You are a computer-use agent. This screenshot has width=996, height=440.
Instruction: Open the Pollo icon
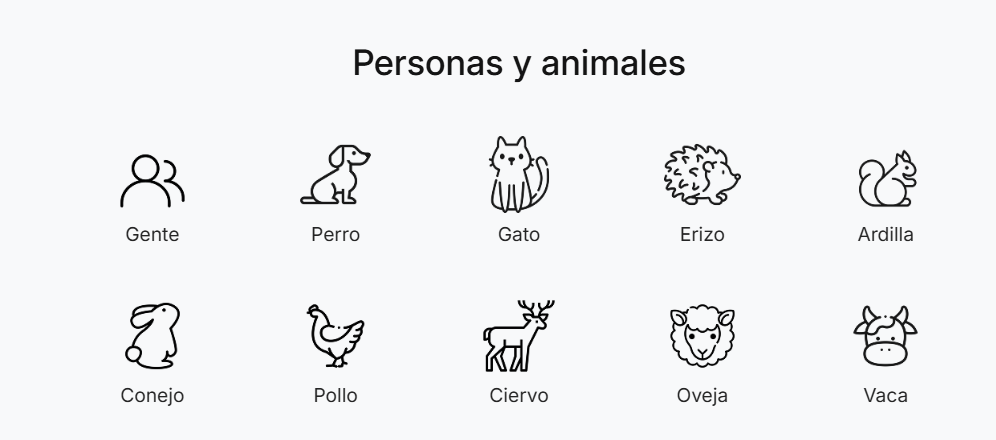tap(335, 335)
